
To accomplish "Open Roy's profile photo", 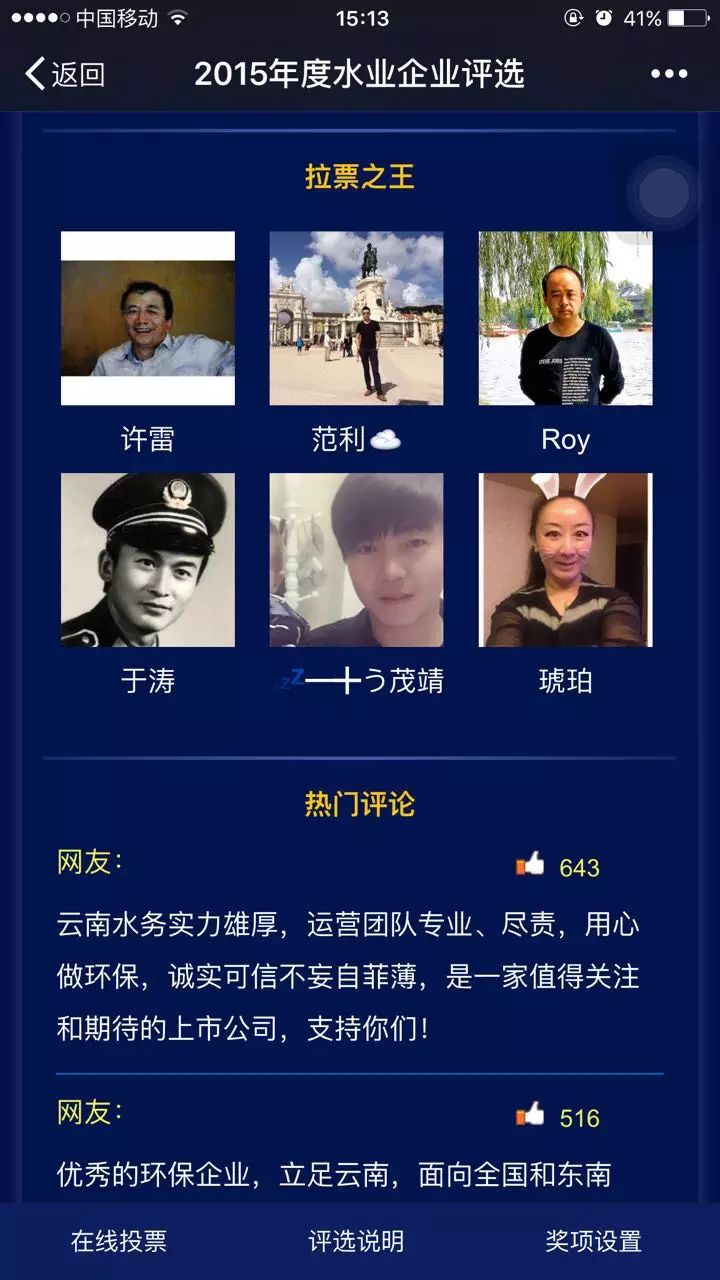I will [x=565, y=318].
